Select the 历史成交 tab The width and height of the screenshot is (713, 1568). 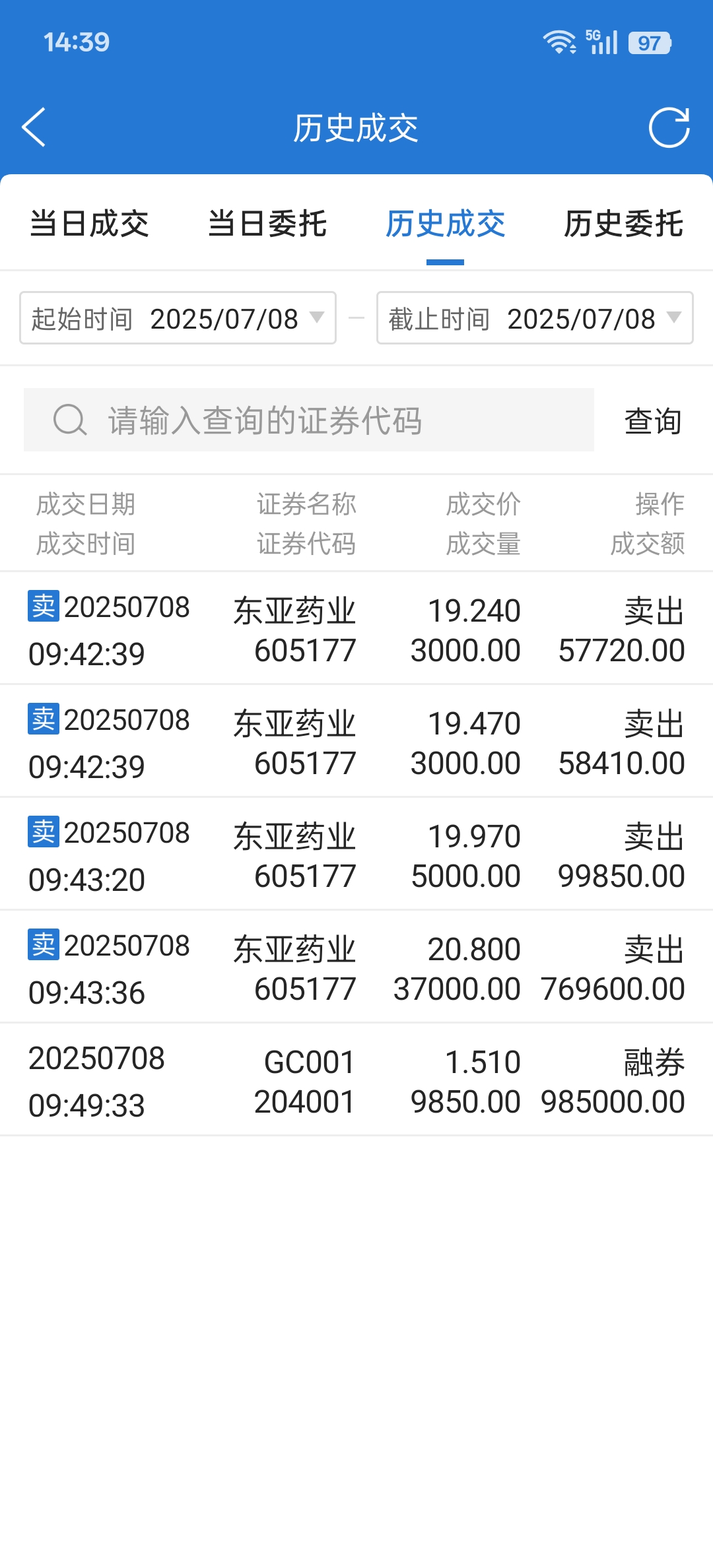pyautogui.click(x=446, y=223)
